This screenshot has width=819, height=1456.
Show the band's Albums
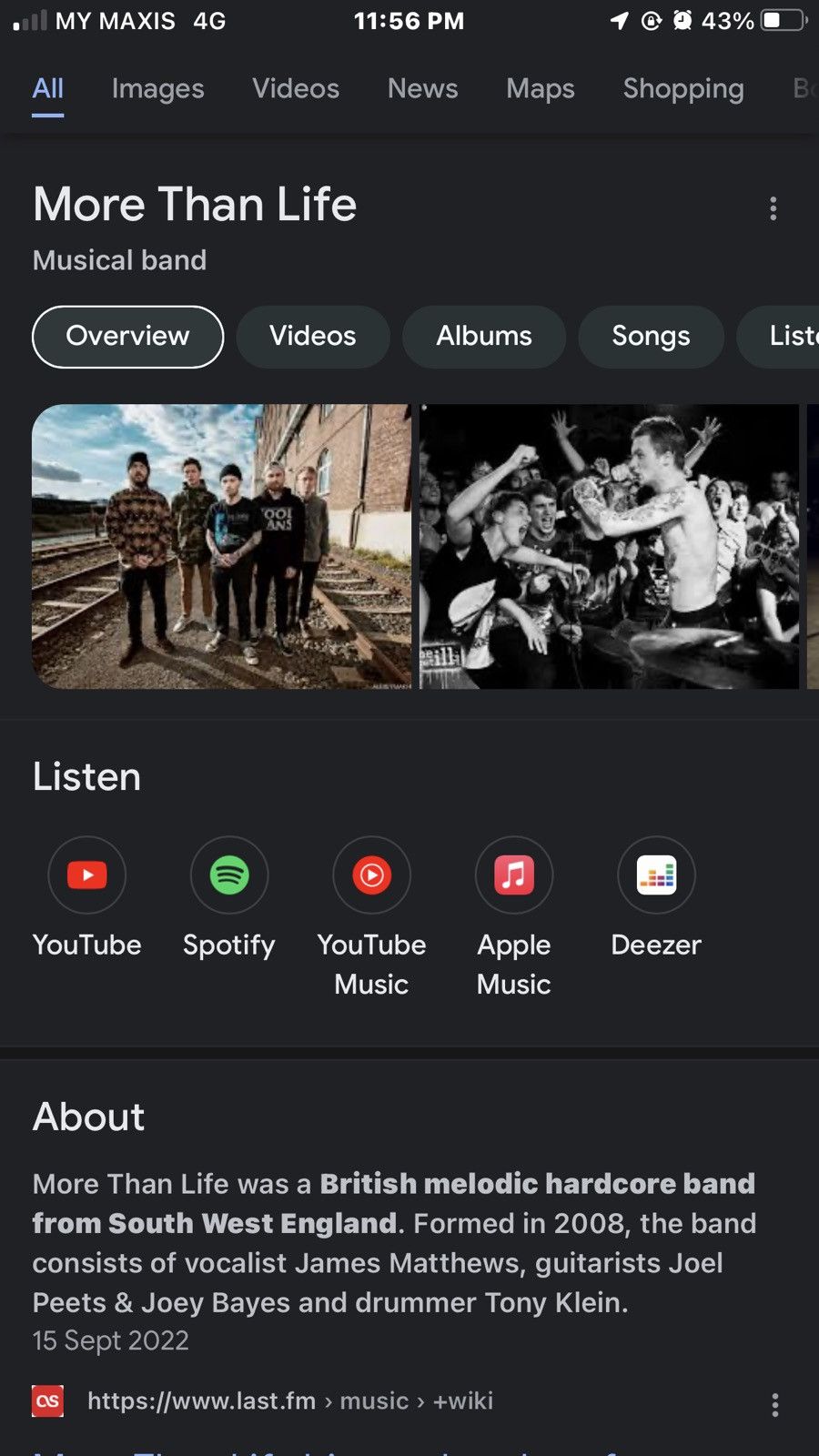pos(484,337)
